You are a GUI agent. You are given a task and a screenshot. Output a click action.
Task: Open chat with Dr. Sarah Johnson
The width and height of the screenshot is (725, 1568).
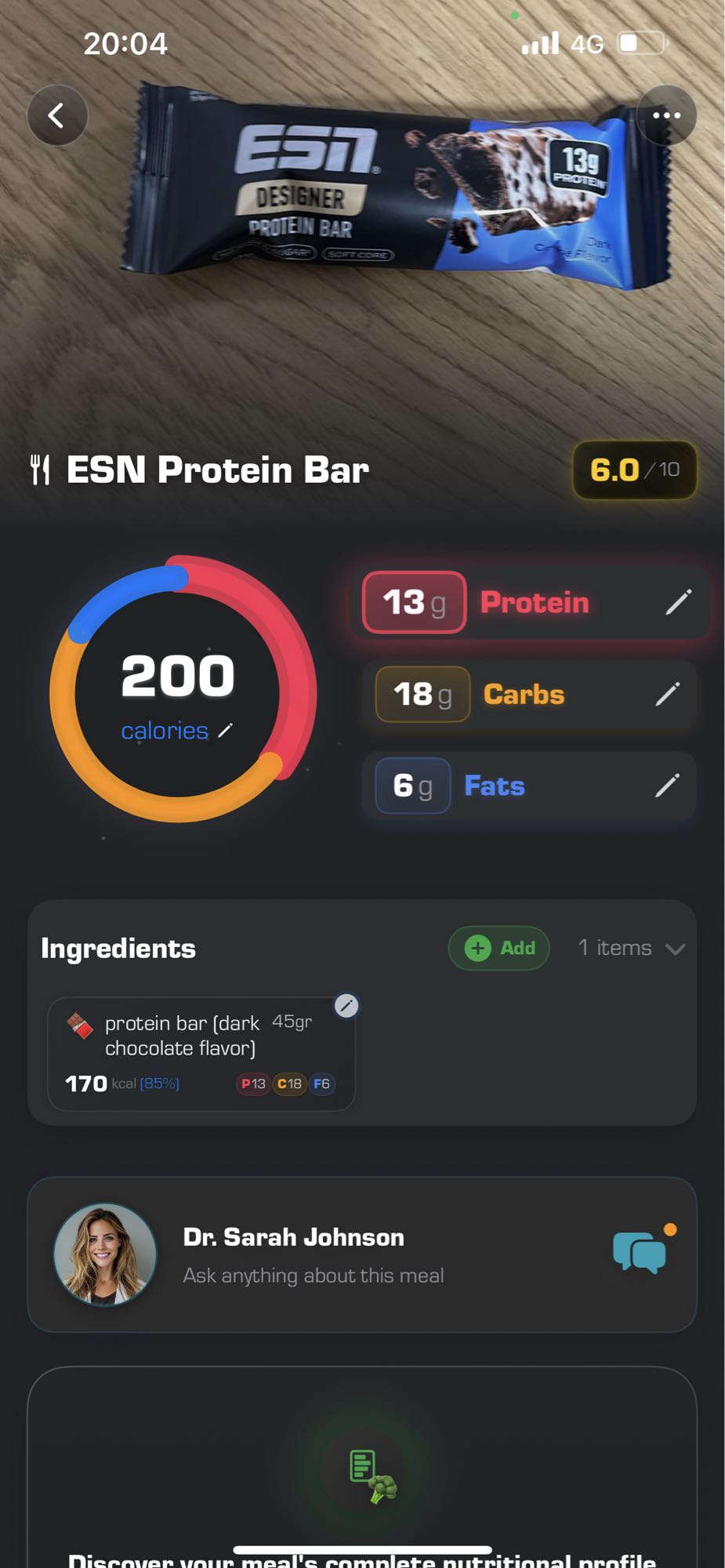click(x=640, y=1250)
